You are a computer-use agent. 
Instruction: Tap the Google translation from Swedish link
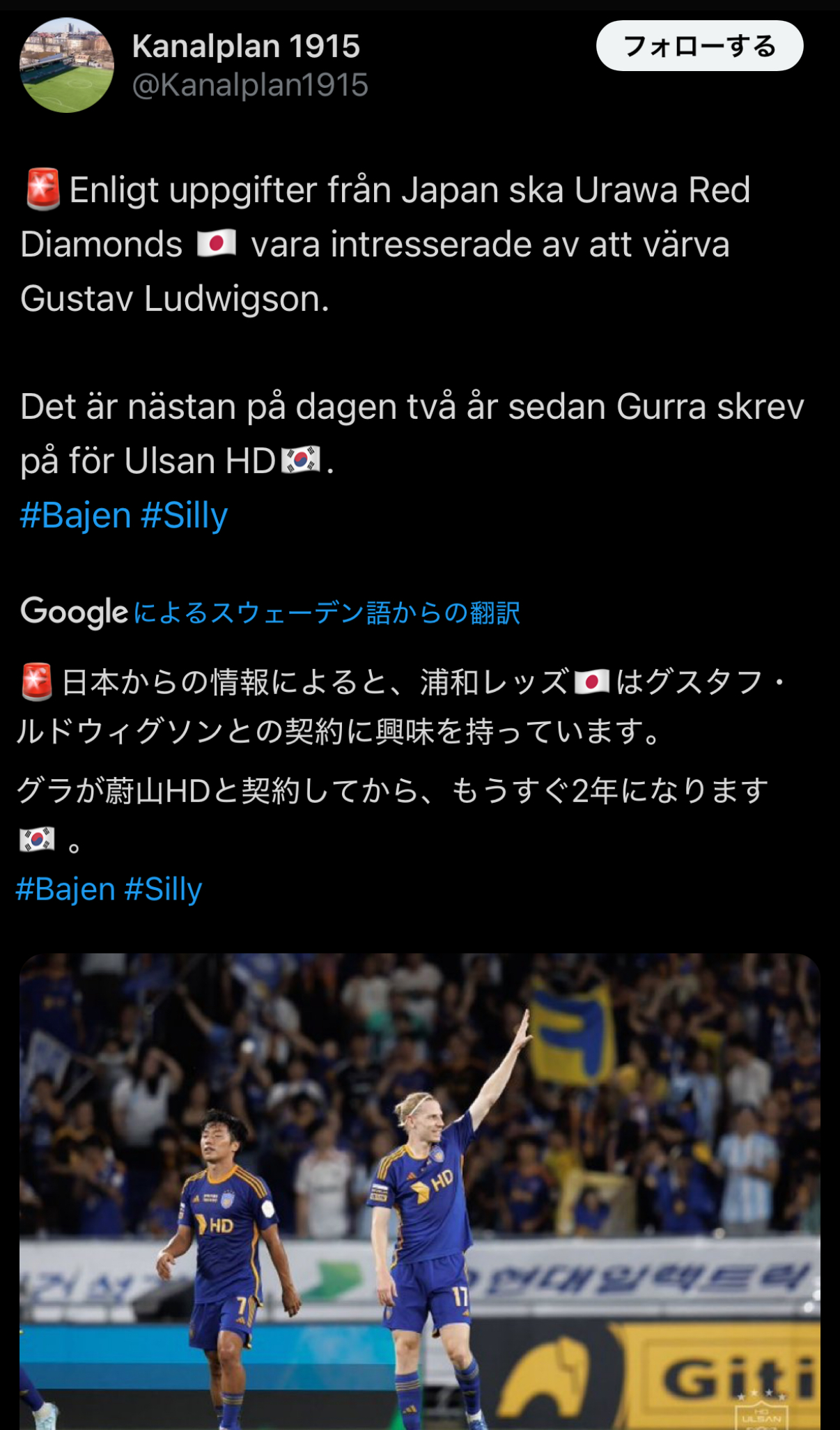click(x=326, y=613)
